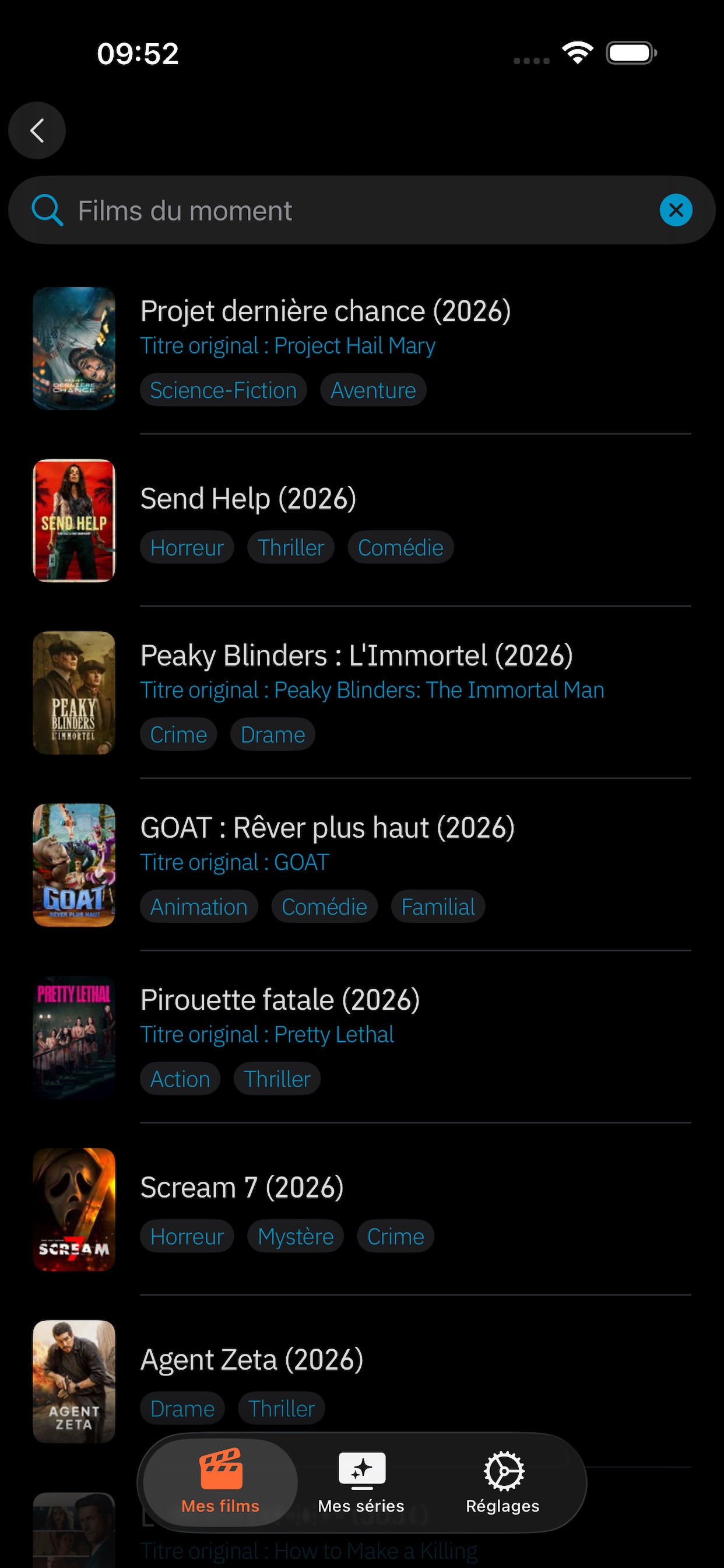
Task: View Peaky Blinders : L'Immortel details
Action: click(x=356, y=656)
